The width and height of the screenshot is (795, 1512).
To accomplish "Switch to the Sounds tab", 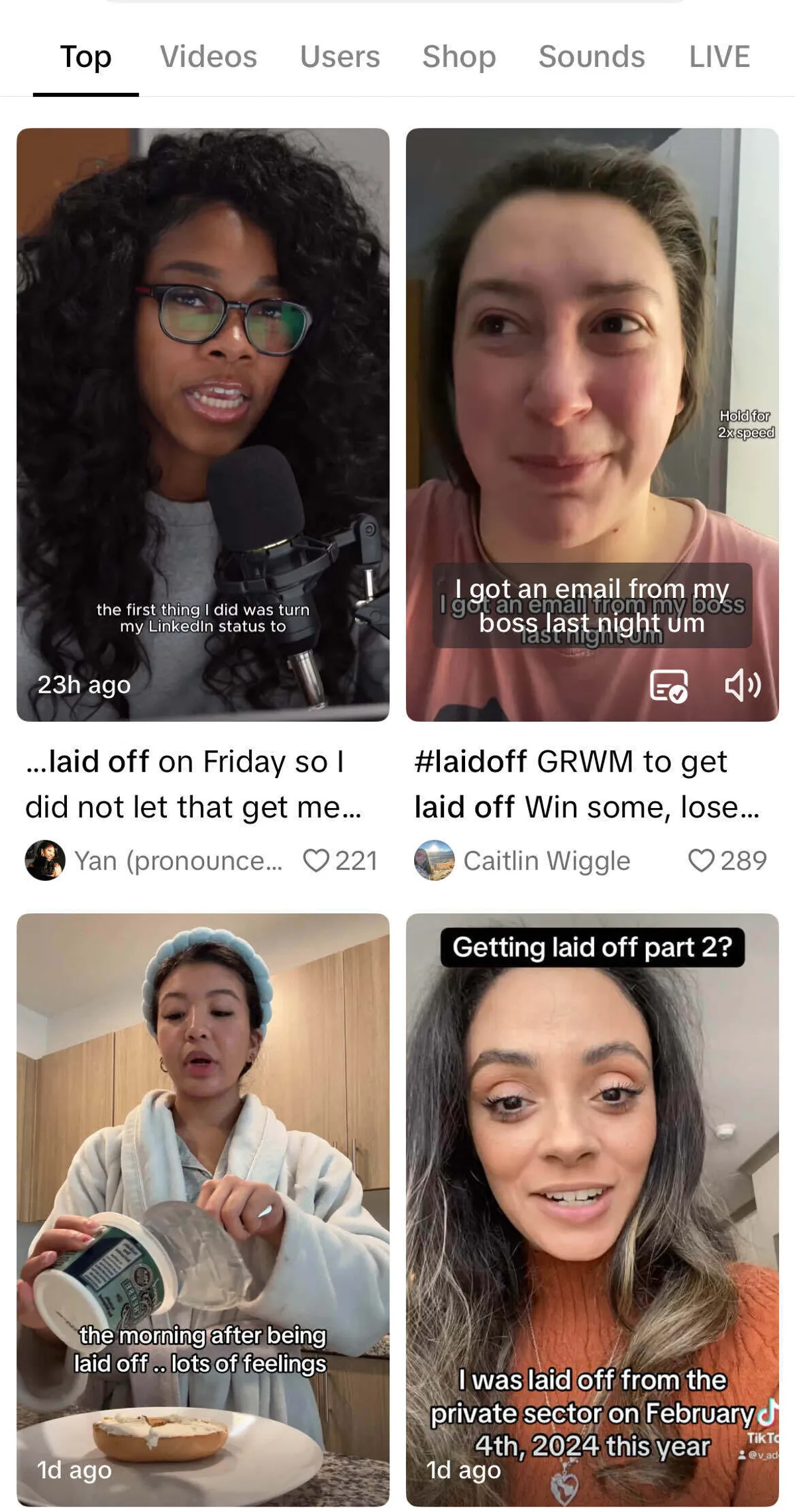I will pos(592,57).
